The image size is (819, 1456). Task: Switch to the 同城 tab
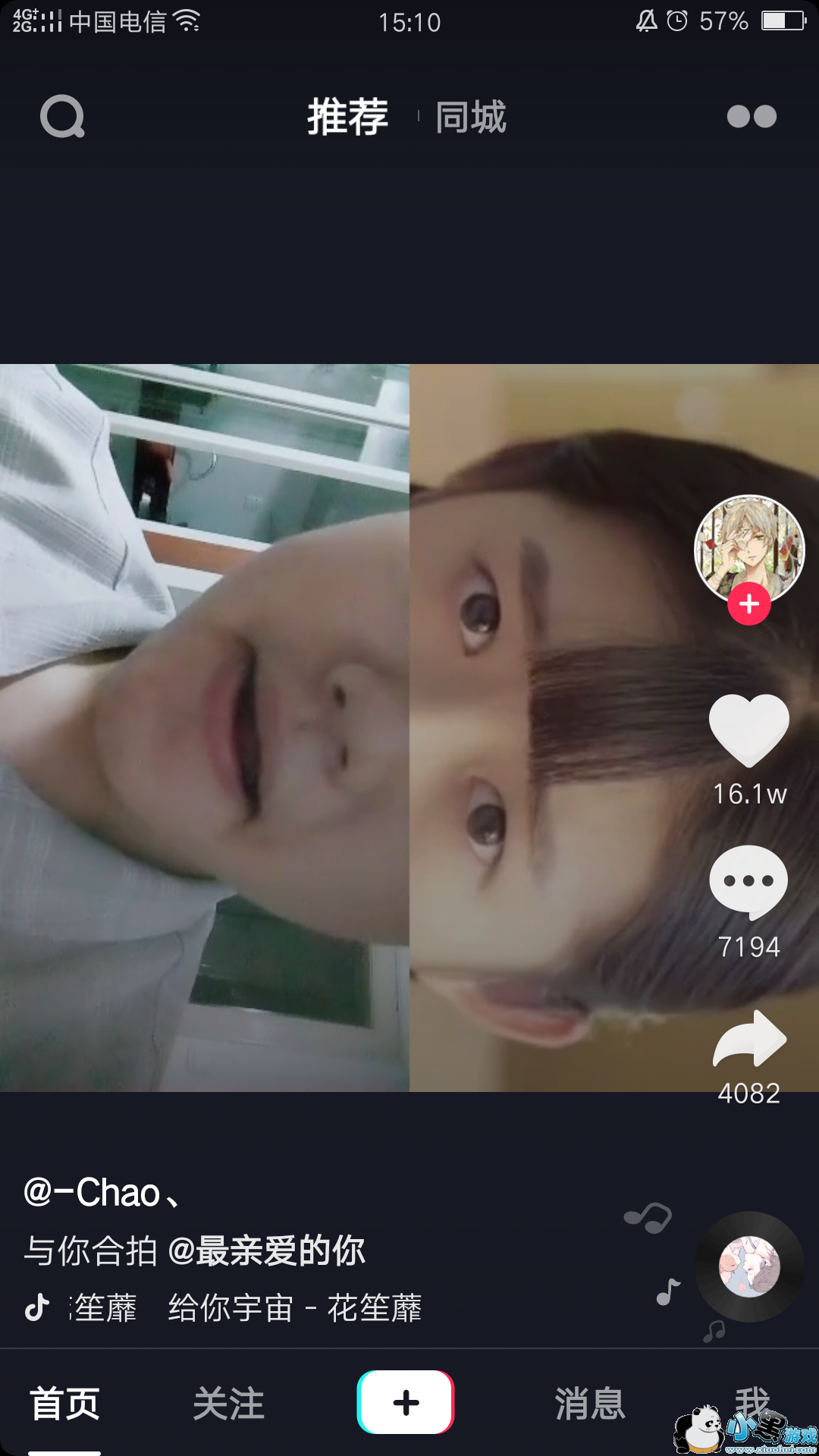click(471, 117)
